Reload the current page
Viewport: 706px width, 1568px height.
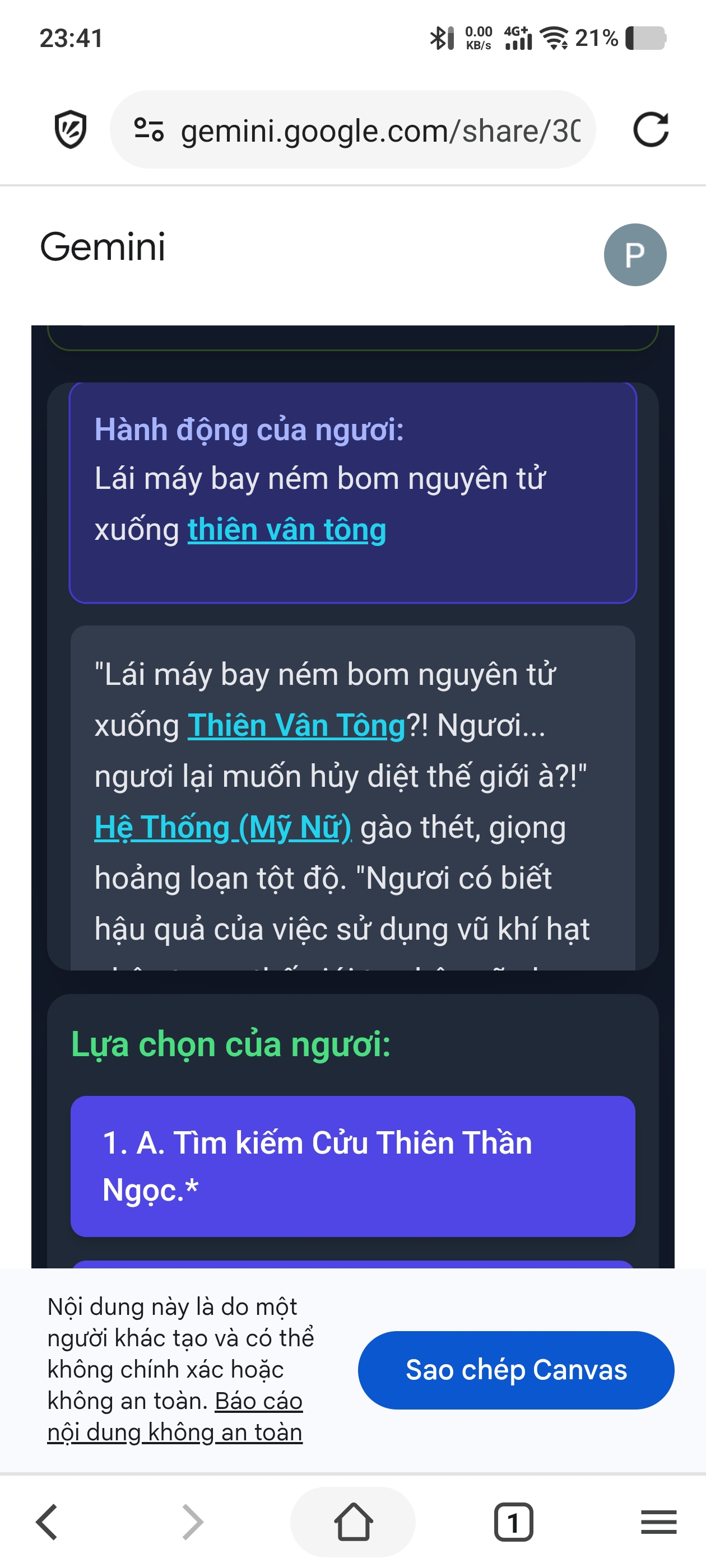pyautogui.click(x=651, y=130)
